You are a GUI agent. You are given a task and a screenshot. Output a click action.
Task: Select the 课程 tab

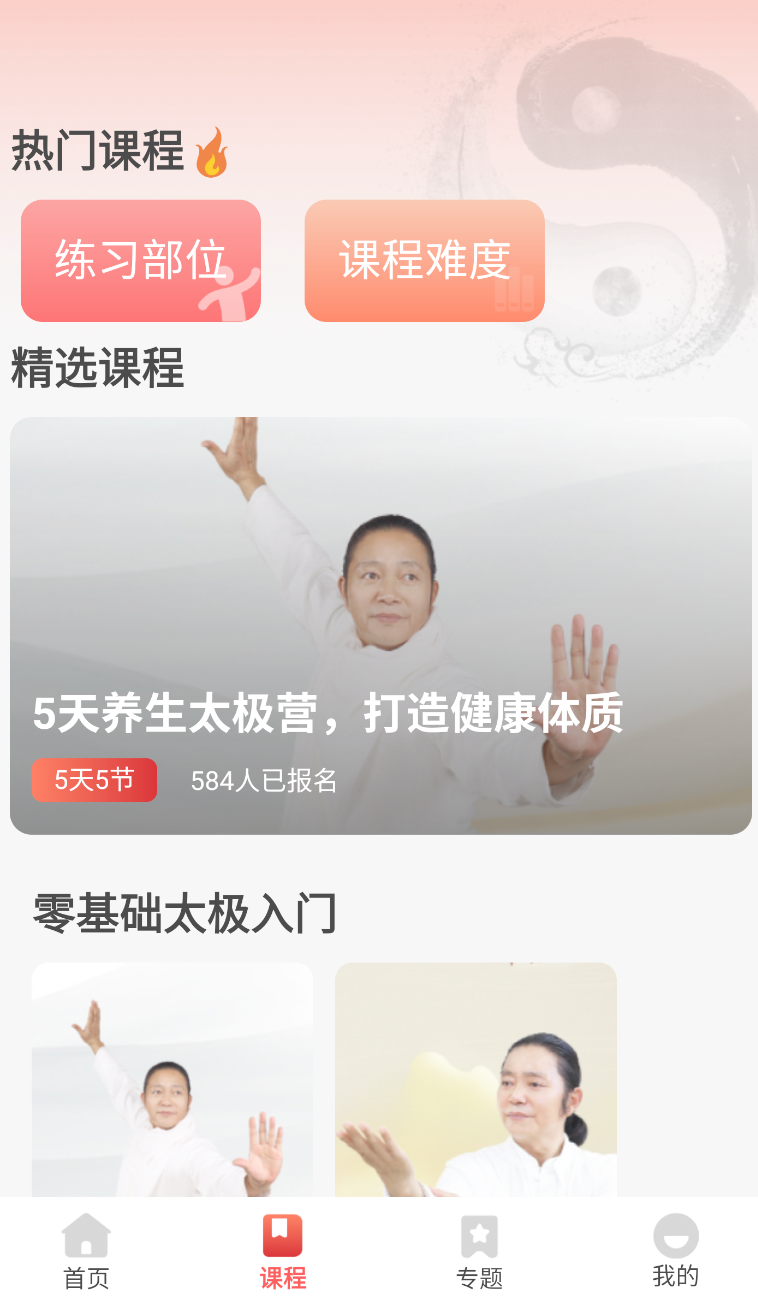(282, 1250)
